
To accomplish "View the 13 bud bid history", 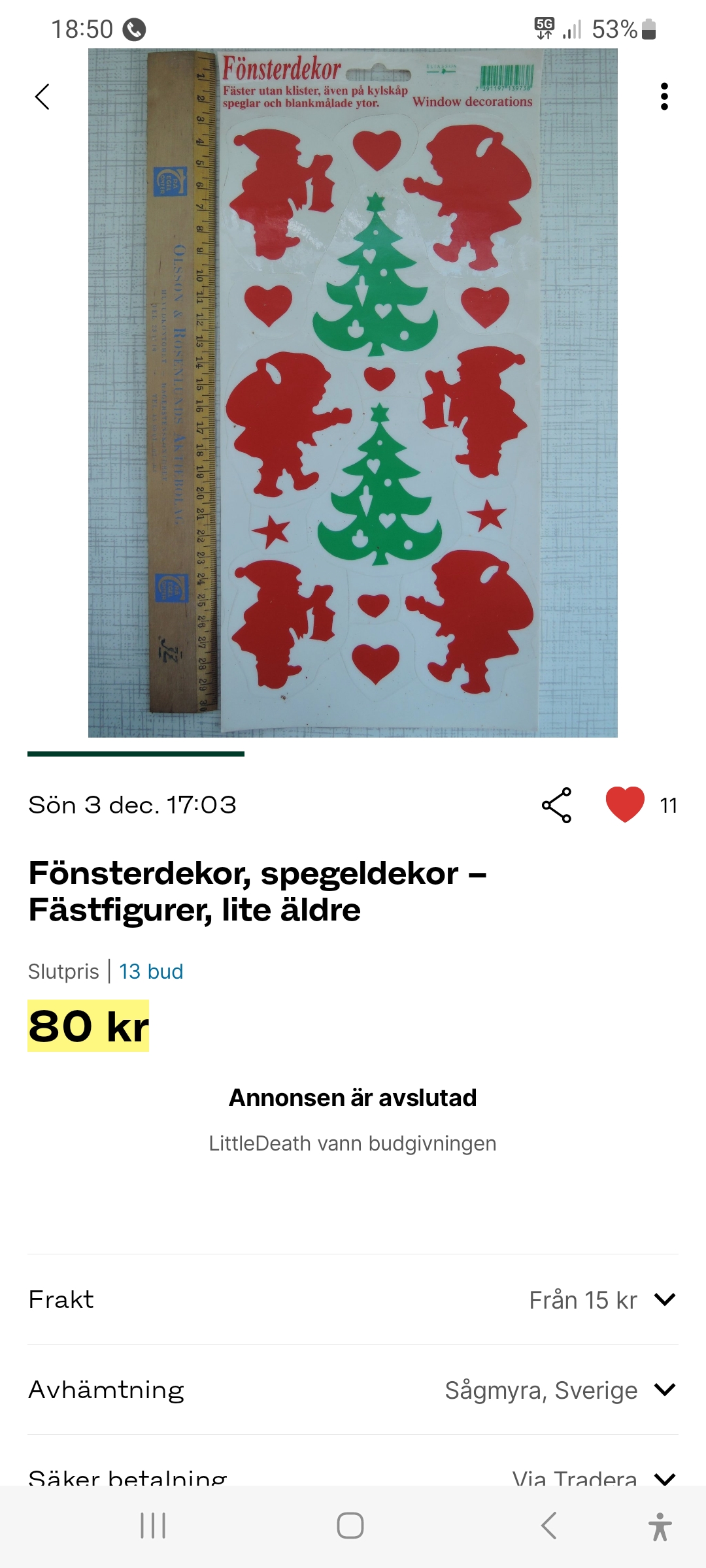I will pos(151,972).
